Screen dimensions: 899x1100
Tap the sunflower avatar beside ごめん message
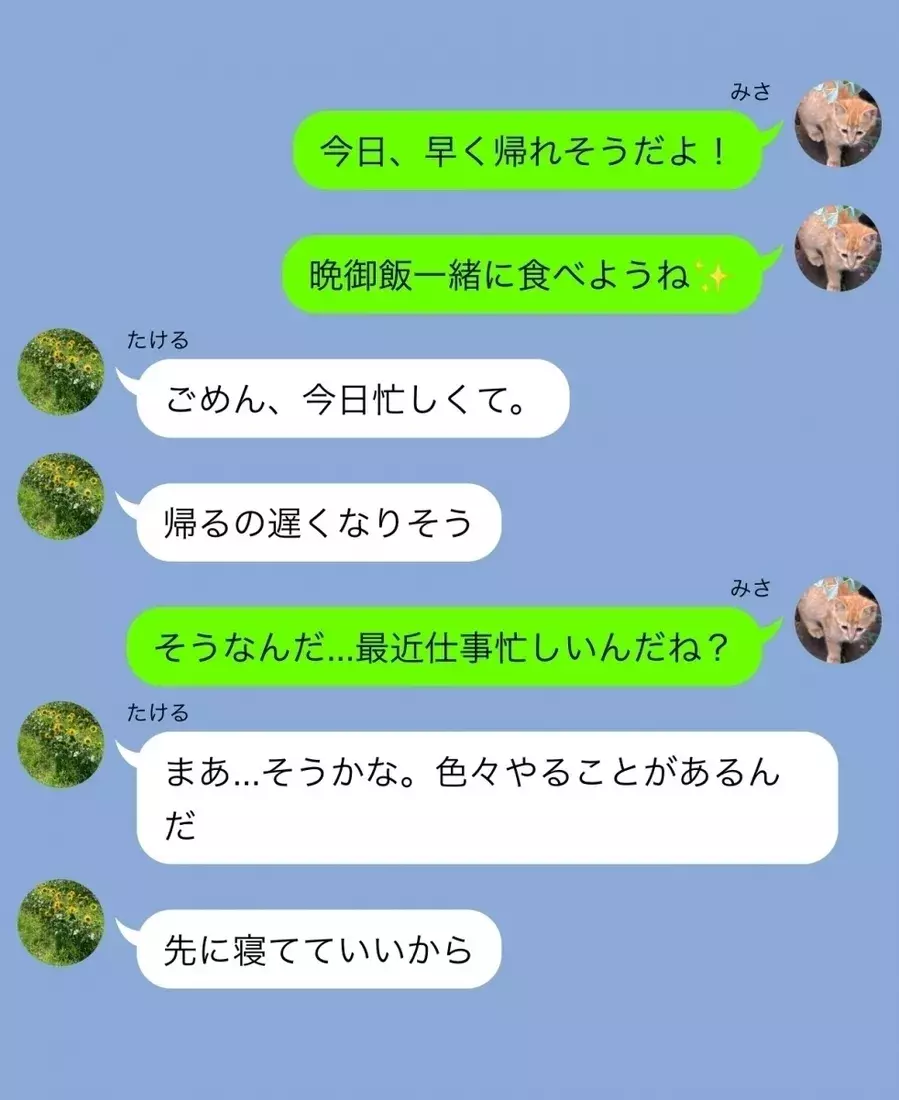[x=58, y=372]
